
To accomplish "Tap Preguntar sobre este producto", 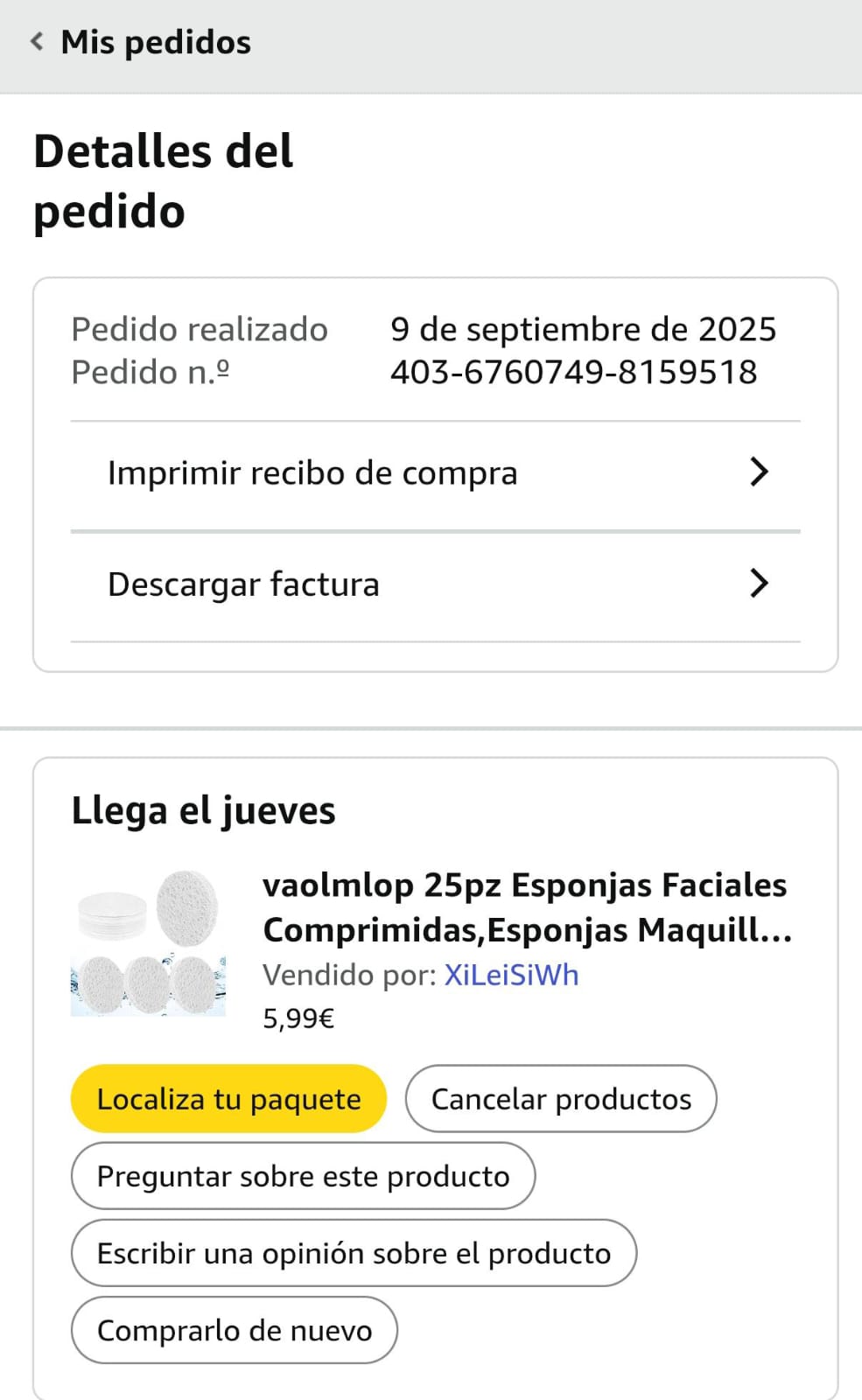I will tap(303, 1176).
